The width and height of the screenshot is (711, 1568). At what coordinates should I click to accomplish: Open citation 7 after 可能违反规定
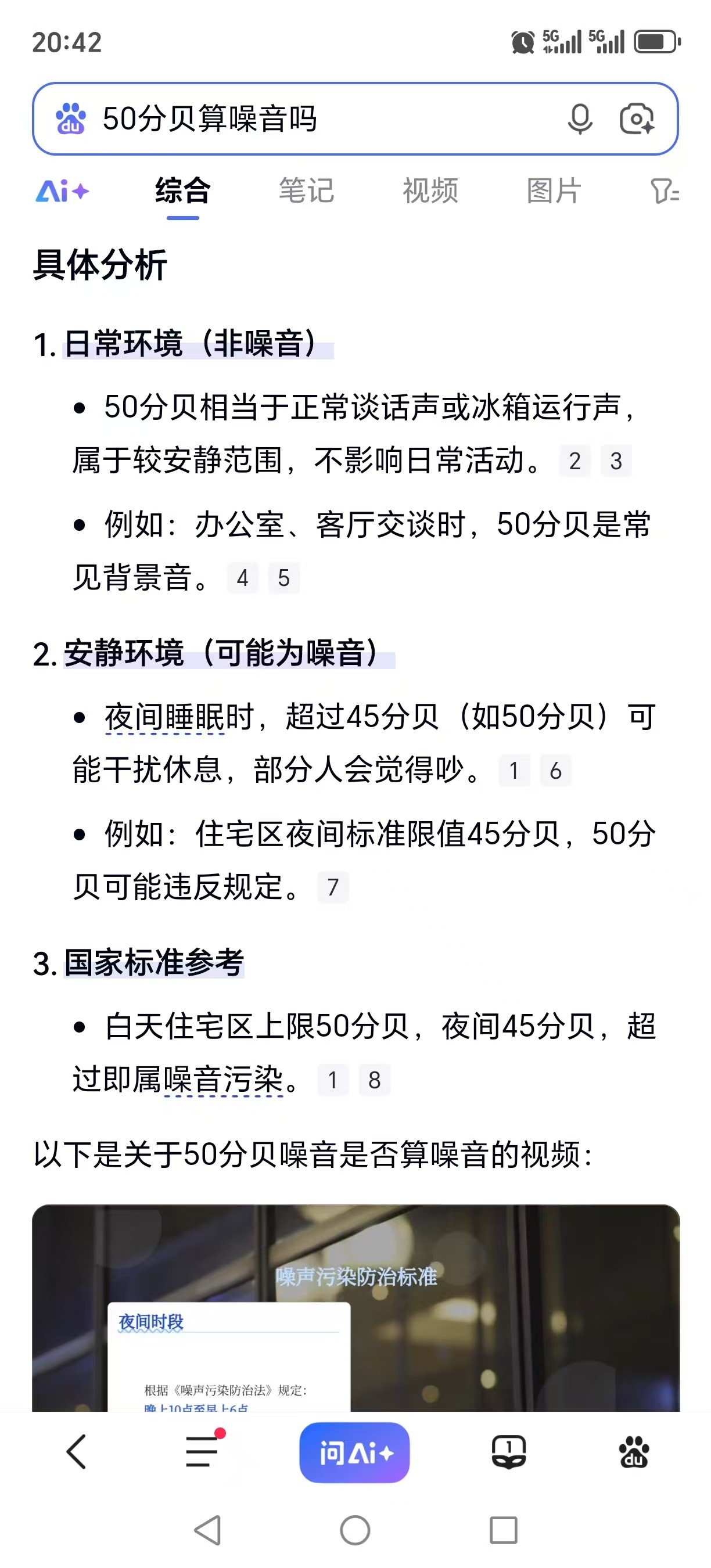pyautogui.click(x=333, y=887)
